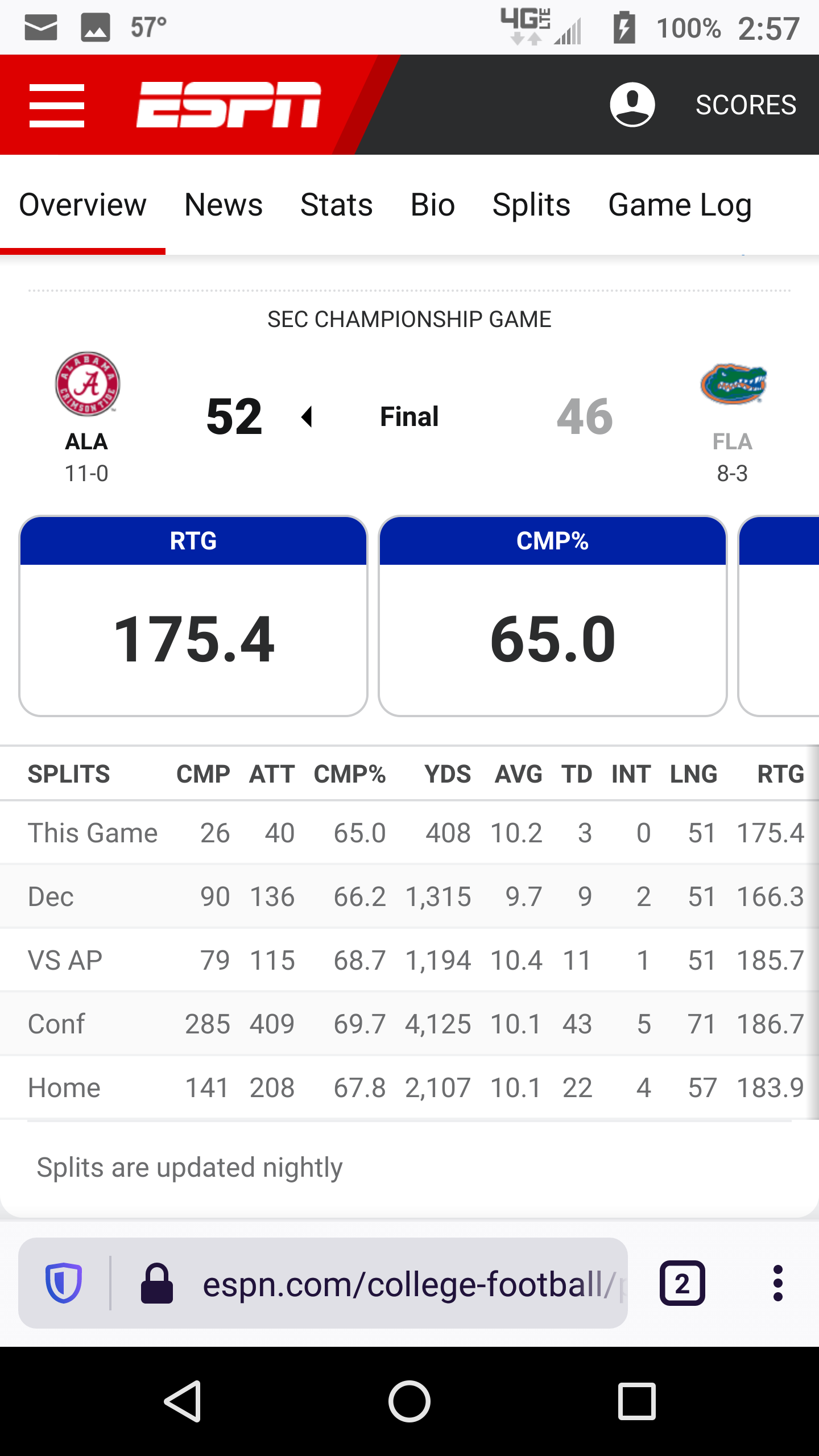The image size is (819, 1456).
Task: Tap the system back button
Action: click(183, 1401)
